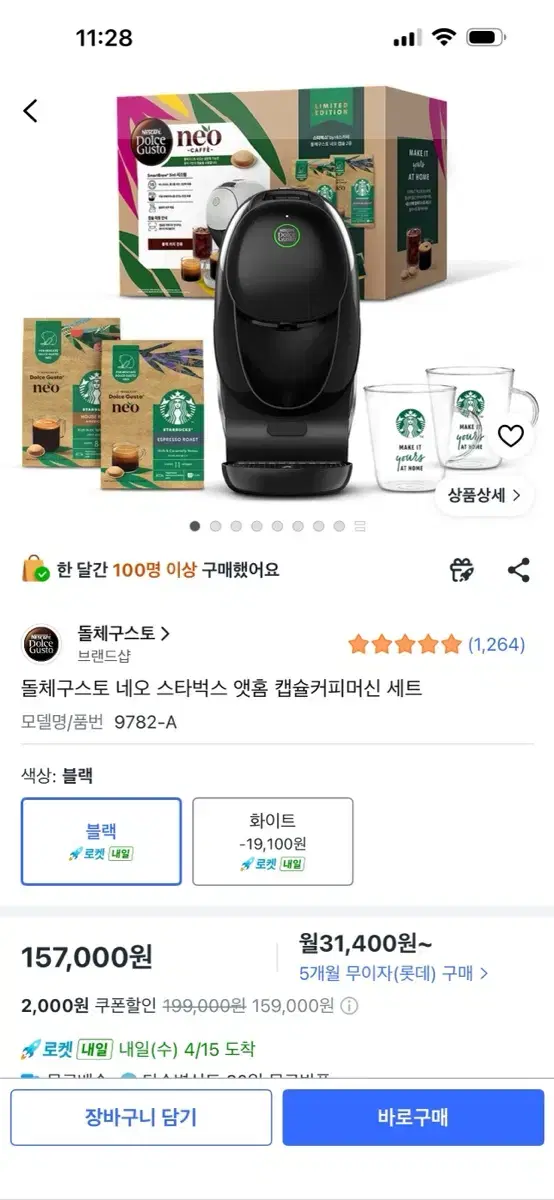
Task: Open 5개월 무이자(롯데) 구매 installment link
Action: coord(394,972)
